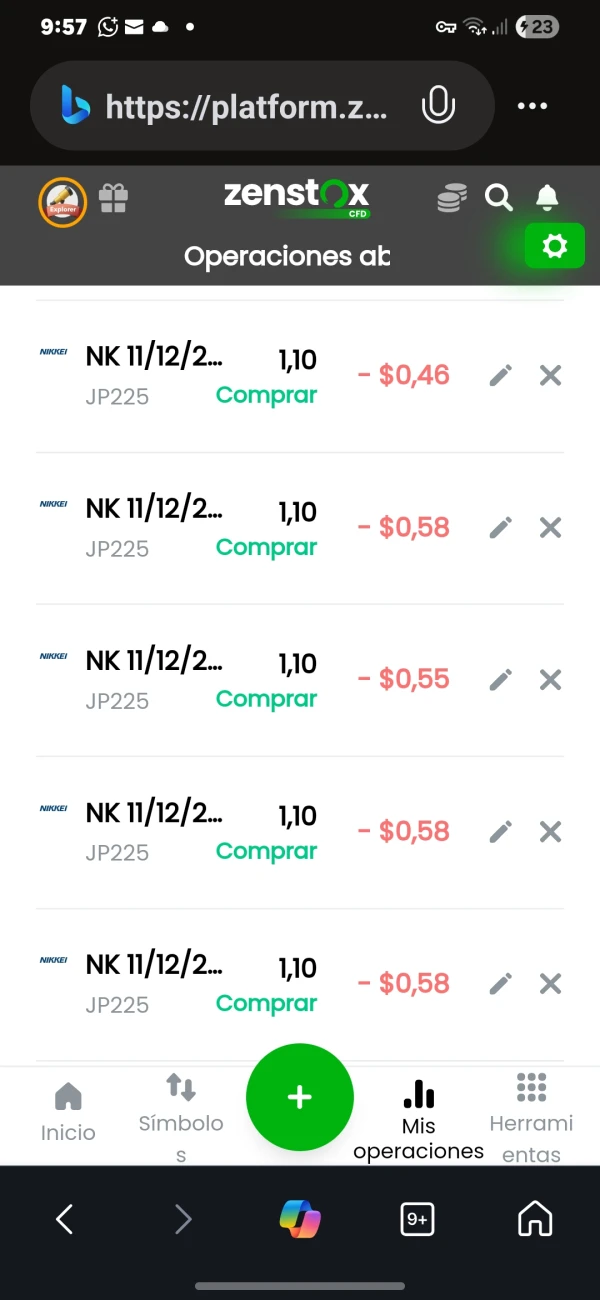The height and width of the screenshot is (1300, 600).
Task: Open the notifications bell
Action: coord(547,198)
